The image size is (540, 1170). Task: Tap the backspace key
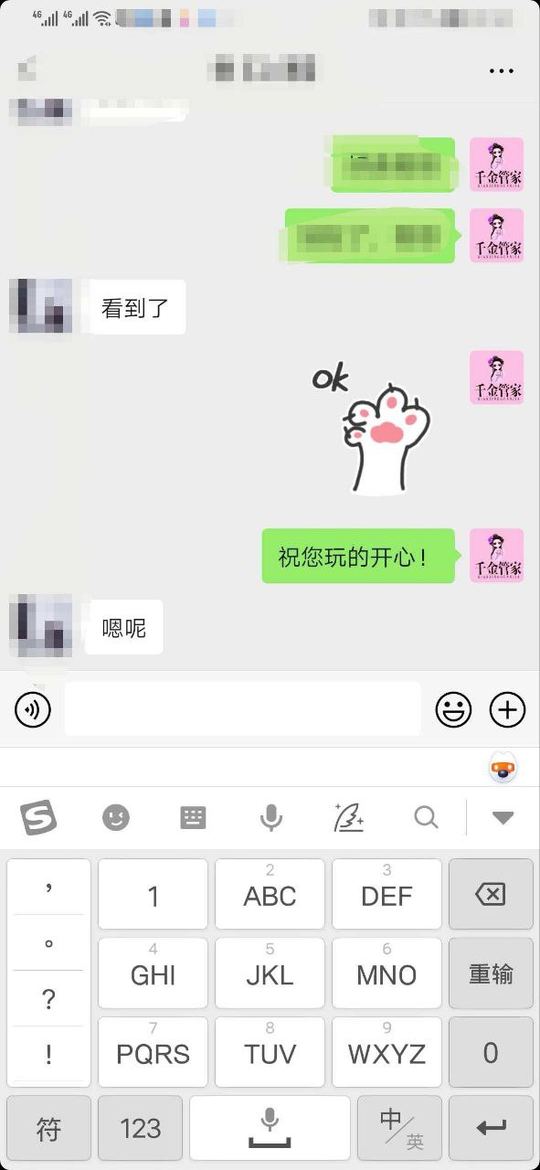tap(490, 894)
